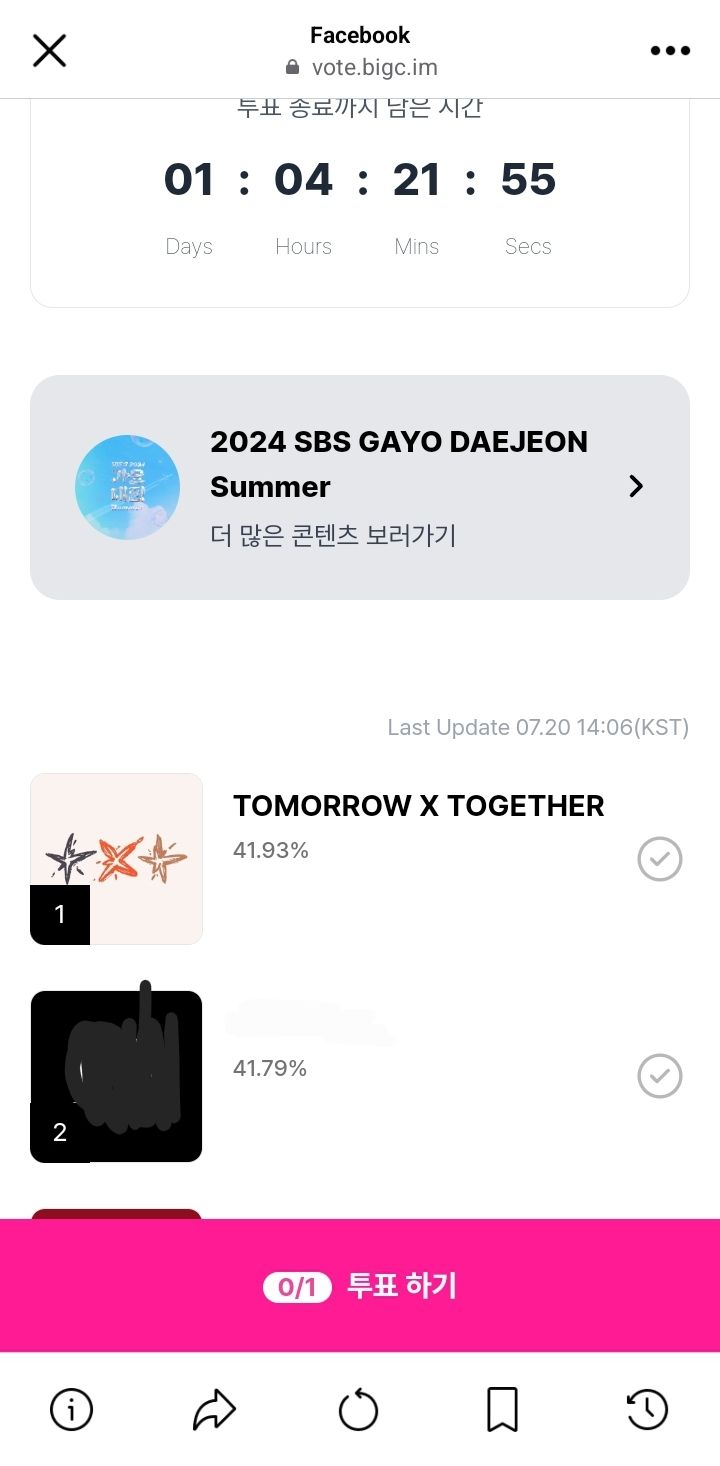The height and width of the screenshot is (1466, 720).
Task: Share this voting page
Action: point(214,1410)
